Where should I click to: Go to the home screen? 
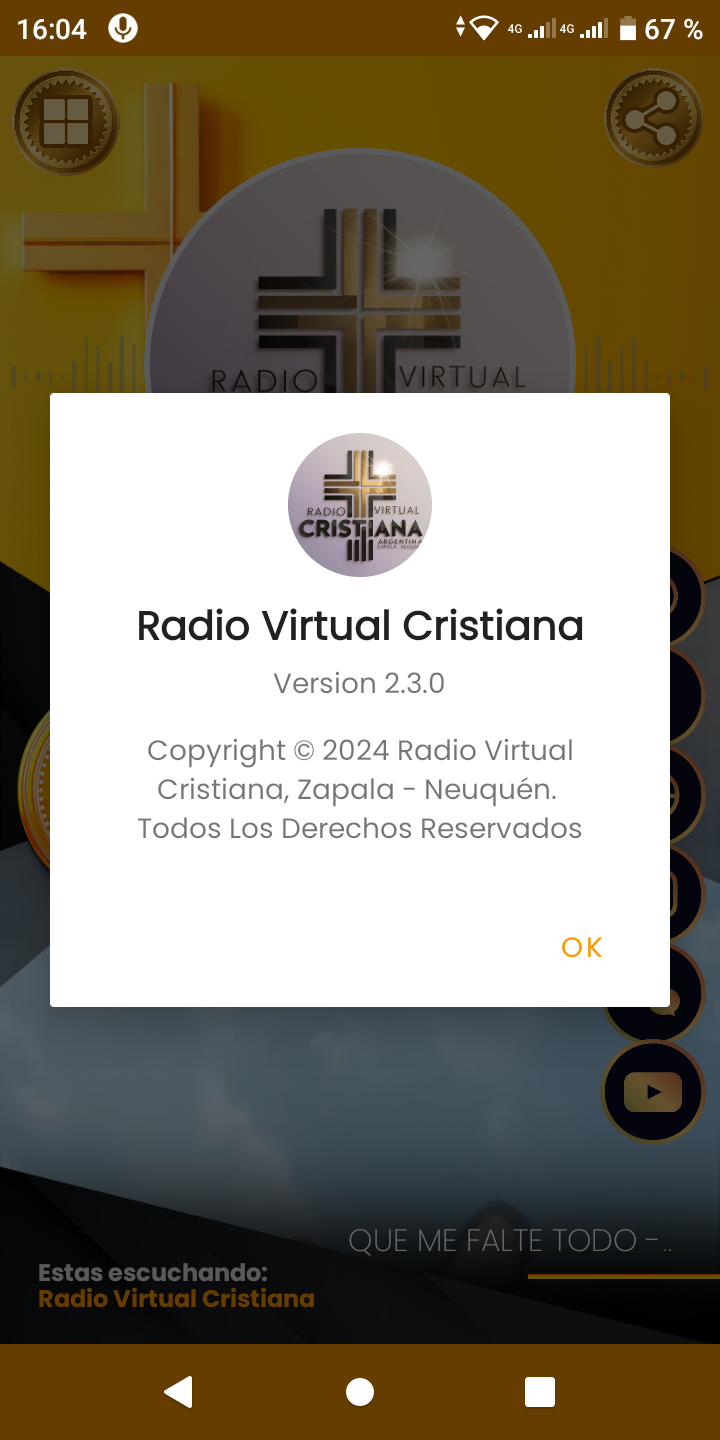[x=360, y=1392]
